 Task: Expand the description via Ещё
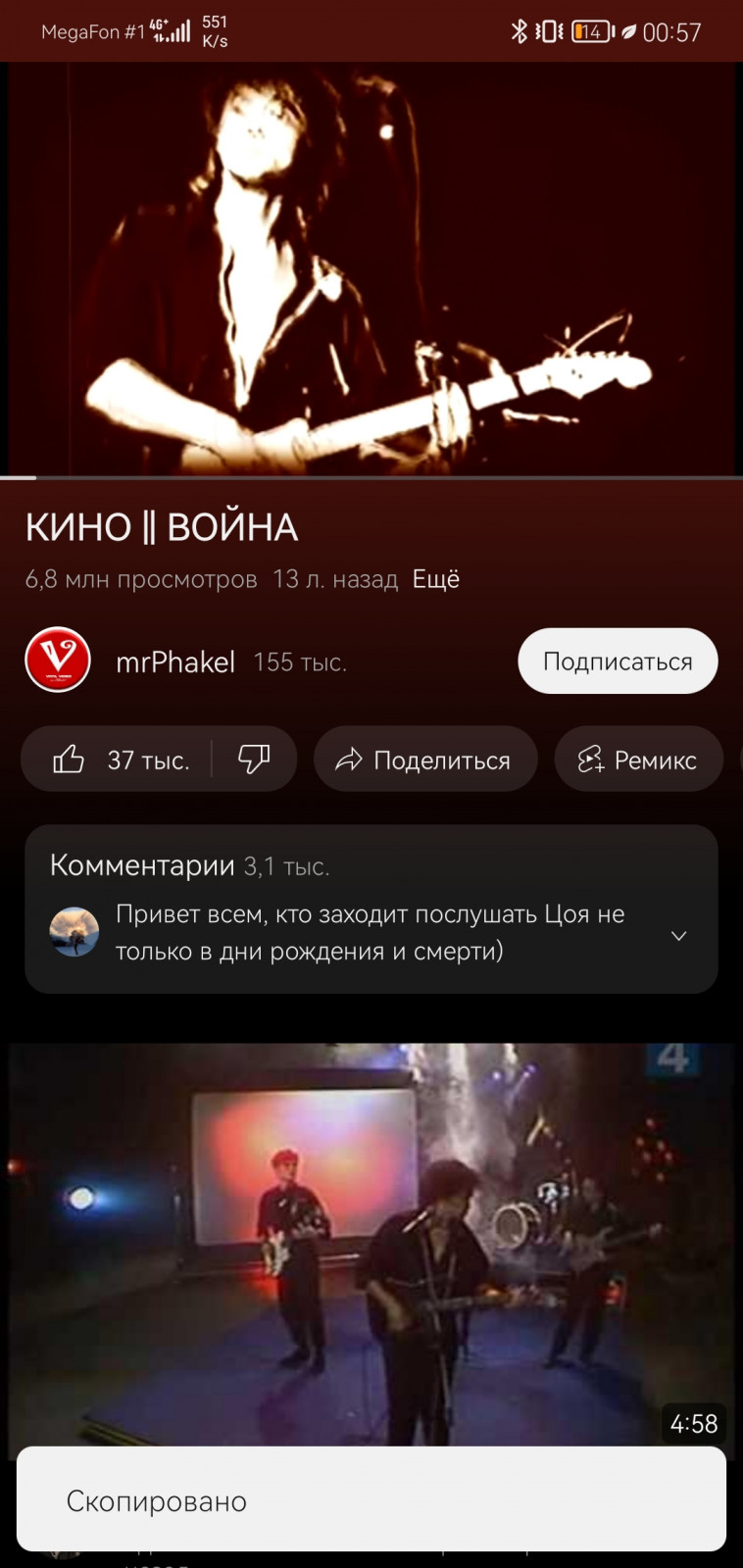(435, 579)
